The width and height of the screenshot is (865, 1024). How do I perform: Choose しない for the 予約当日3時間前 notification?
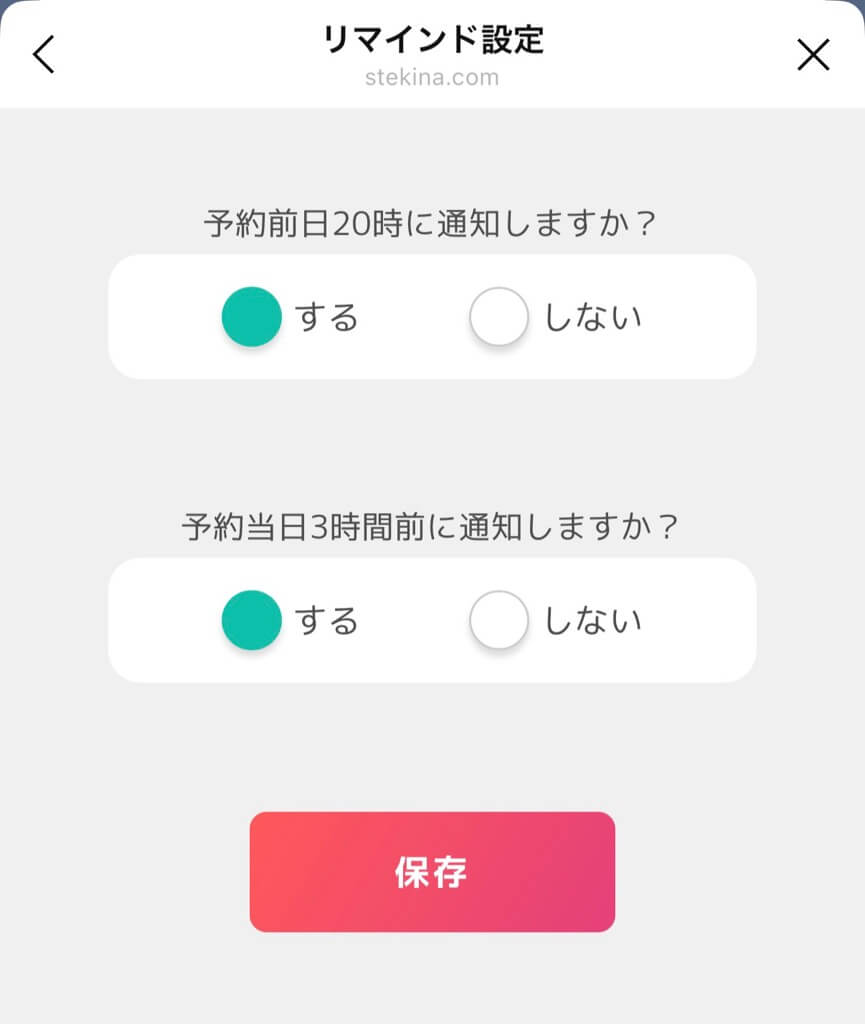pos(499,620)
